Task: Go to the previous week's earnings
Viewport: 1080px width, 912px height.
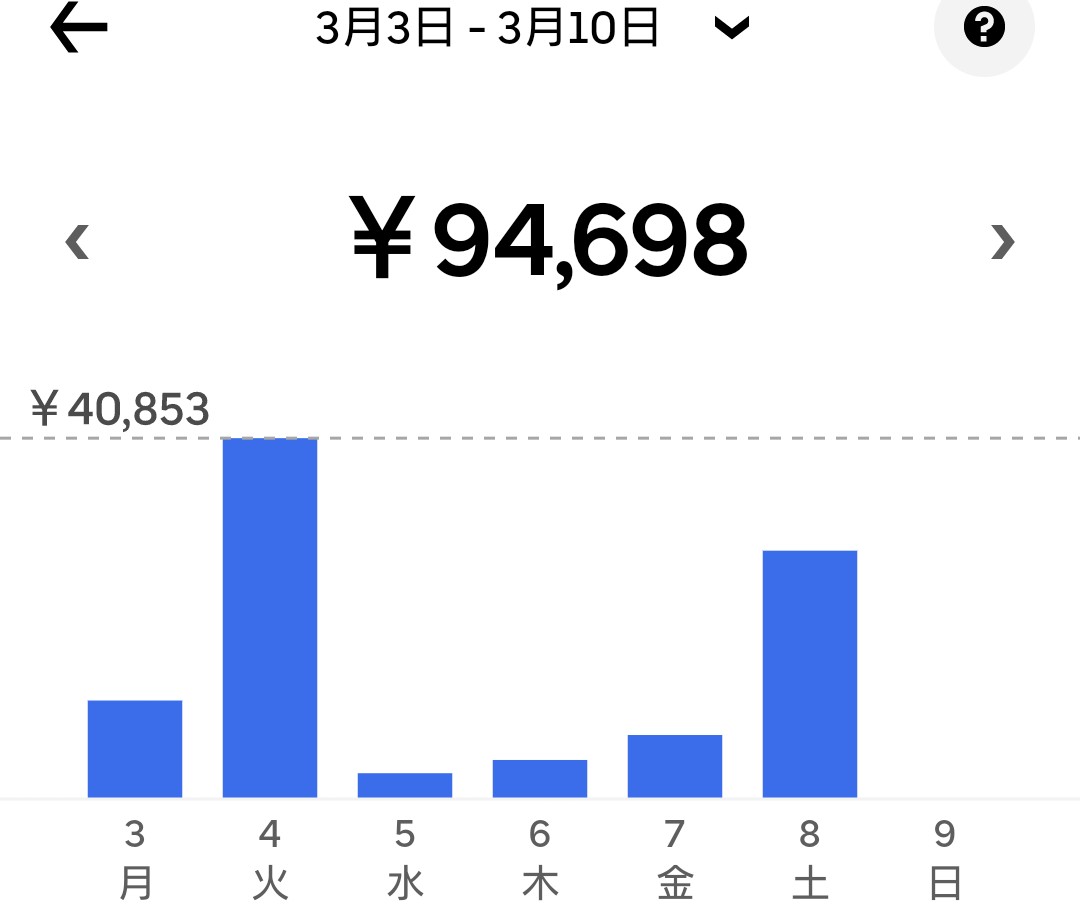Action: point(77,242)
